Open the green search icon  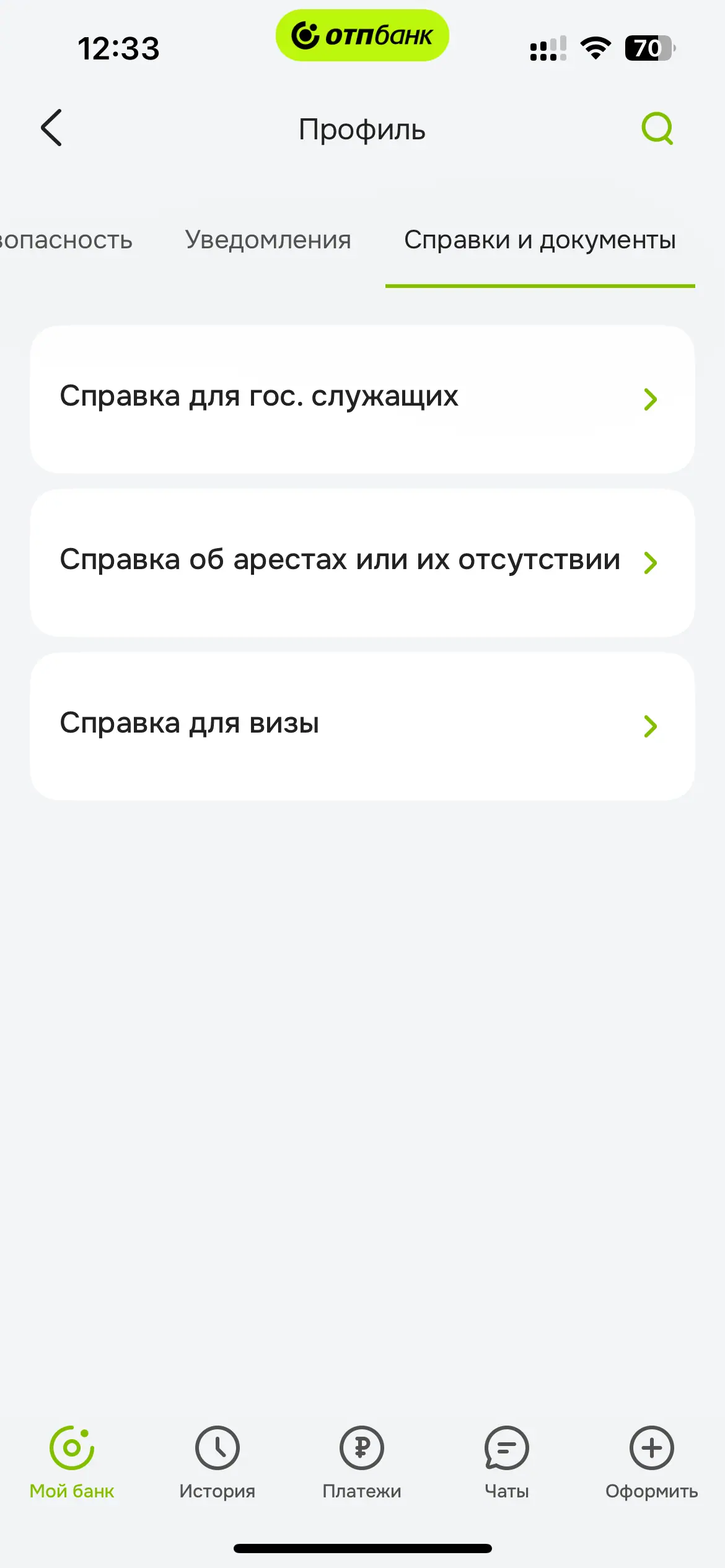coord(657,128)
